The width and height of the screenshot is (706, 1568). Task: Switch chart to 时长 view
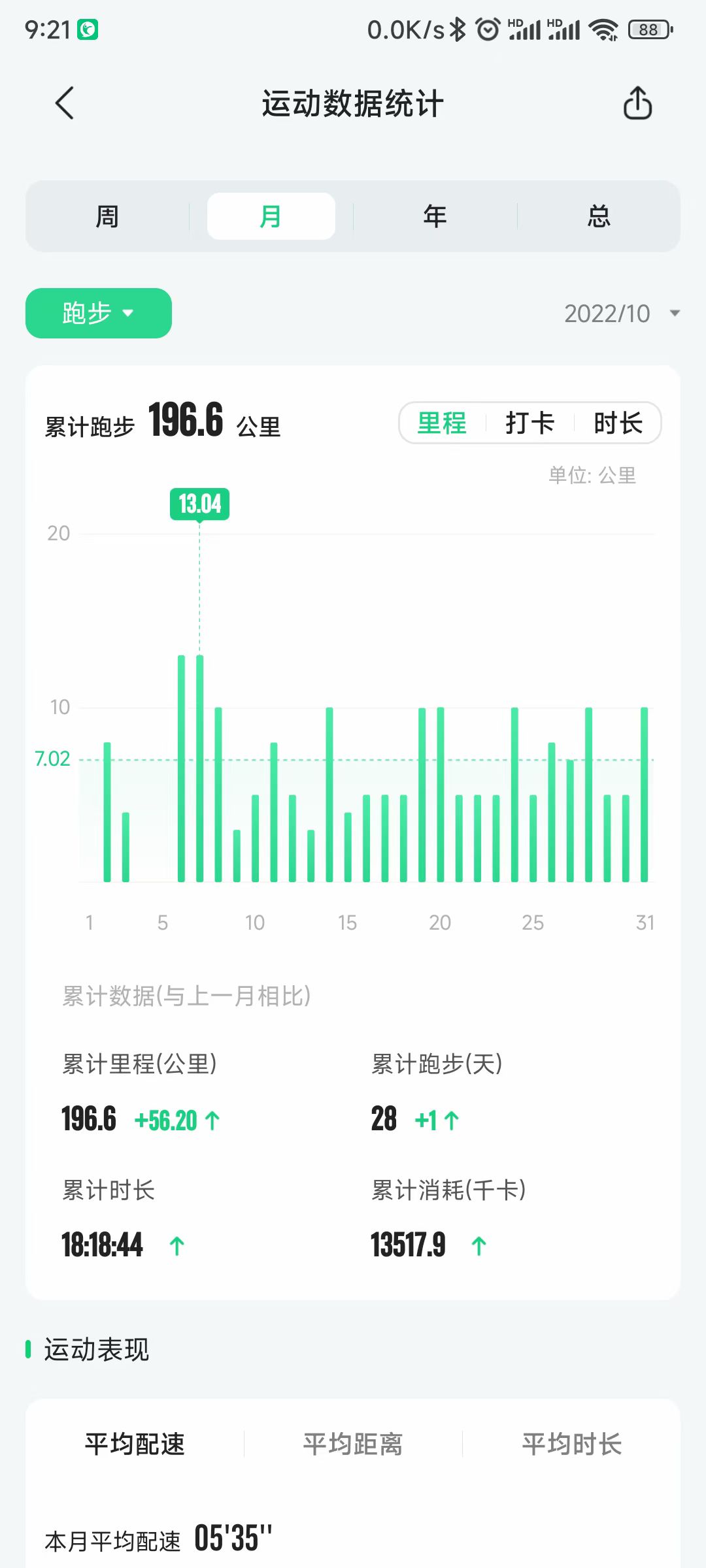coord(618,423)
